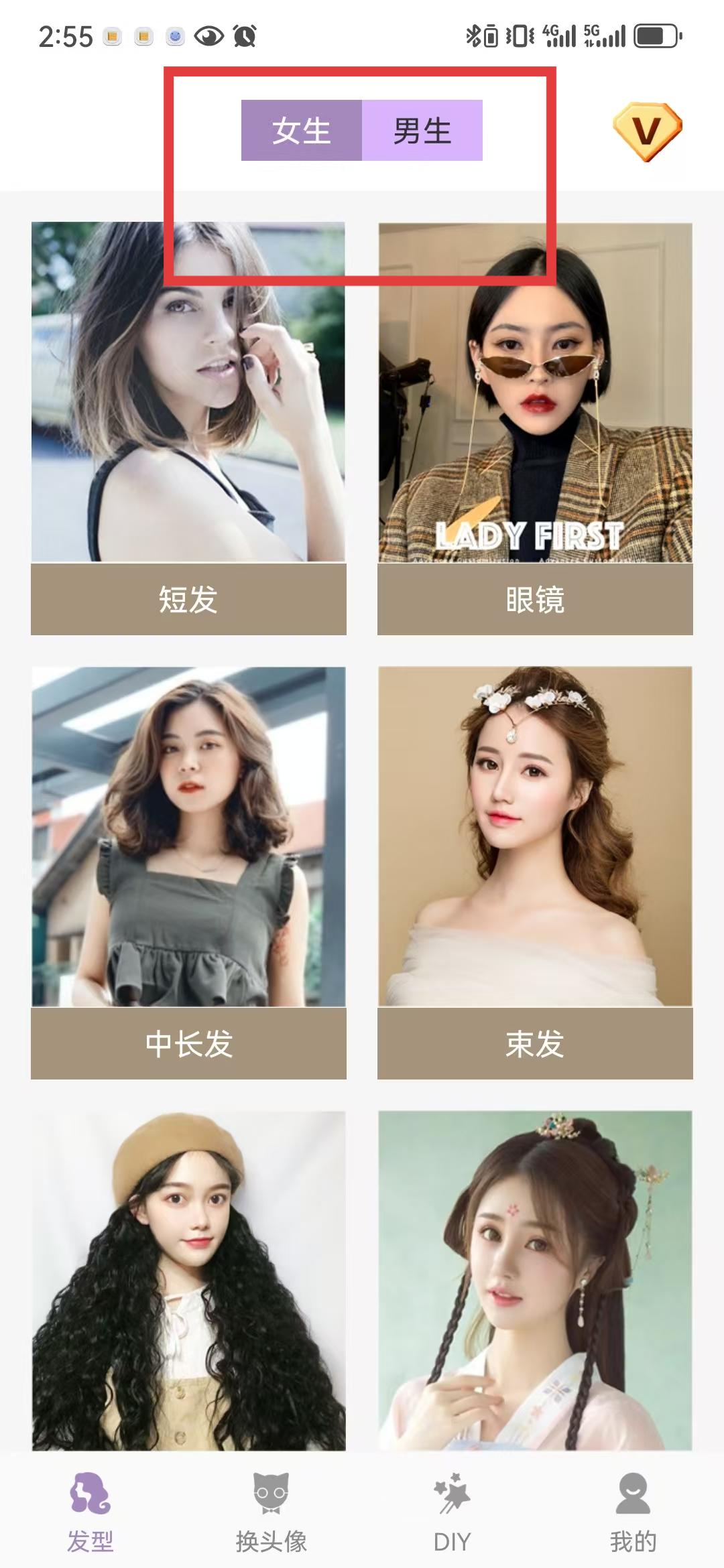The image size is (724, 1568).
Task: Select the 女生 segment
Action: click(x=302, y=131)
